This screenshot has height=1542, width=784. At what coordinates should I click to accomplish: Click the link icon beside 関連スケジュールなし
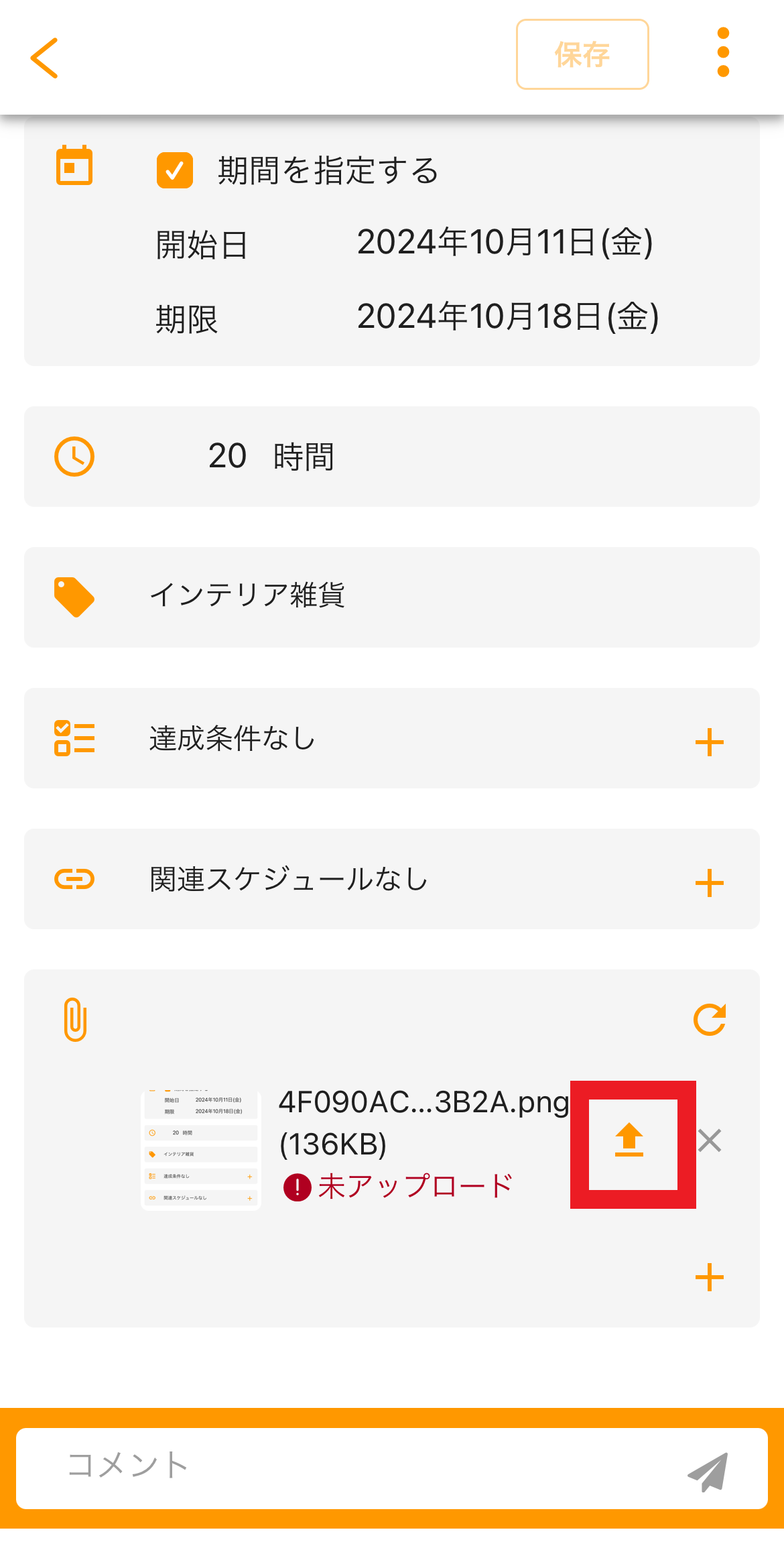74,880
